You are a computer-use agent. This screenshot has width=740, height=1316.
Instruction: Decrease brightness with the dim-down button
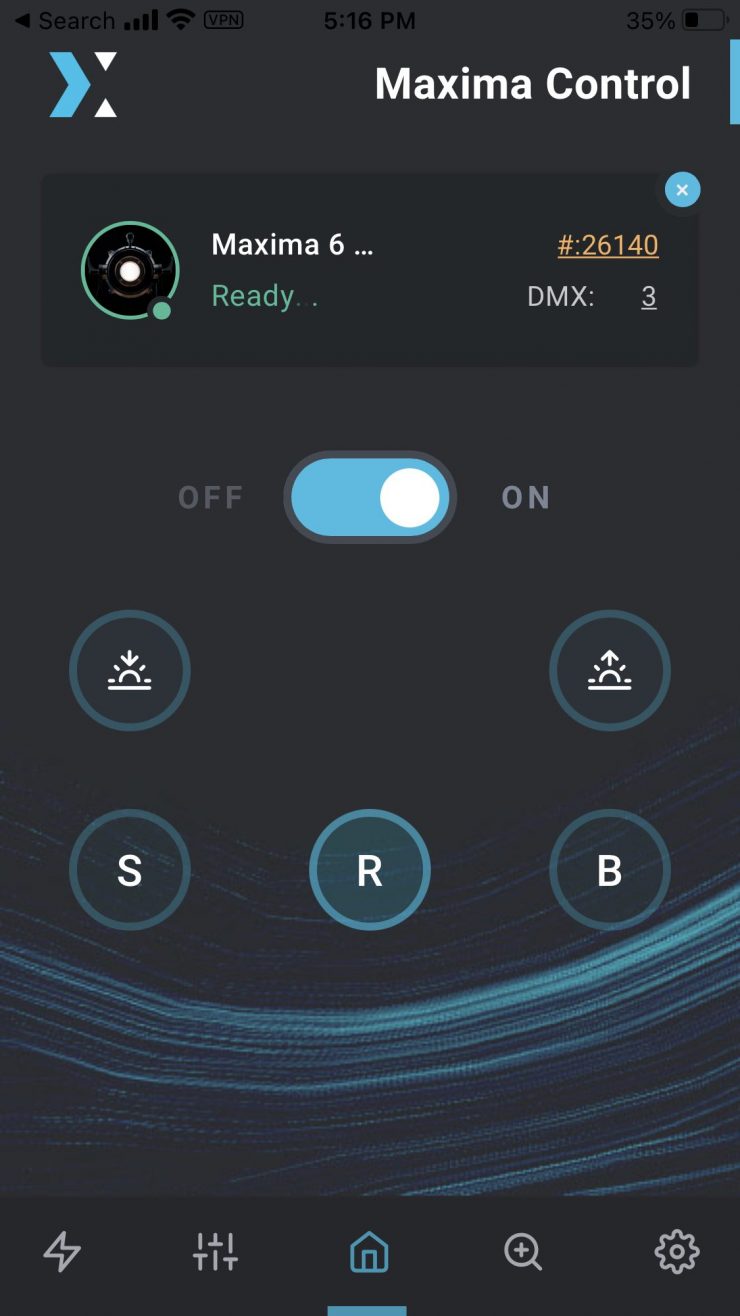(130, 671)
